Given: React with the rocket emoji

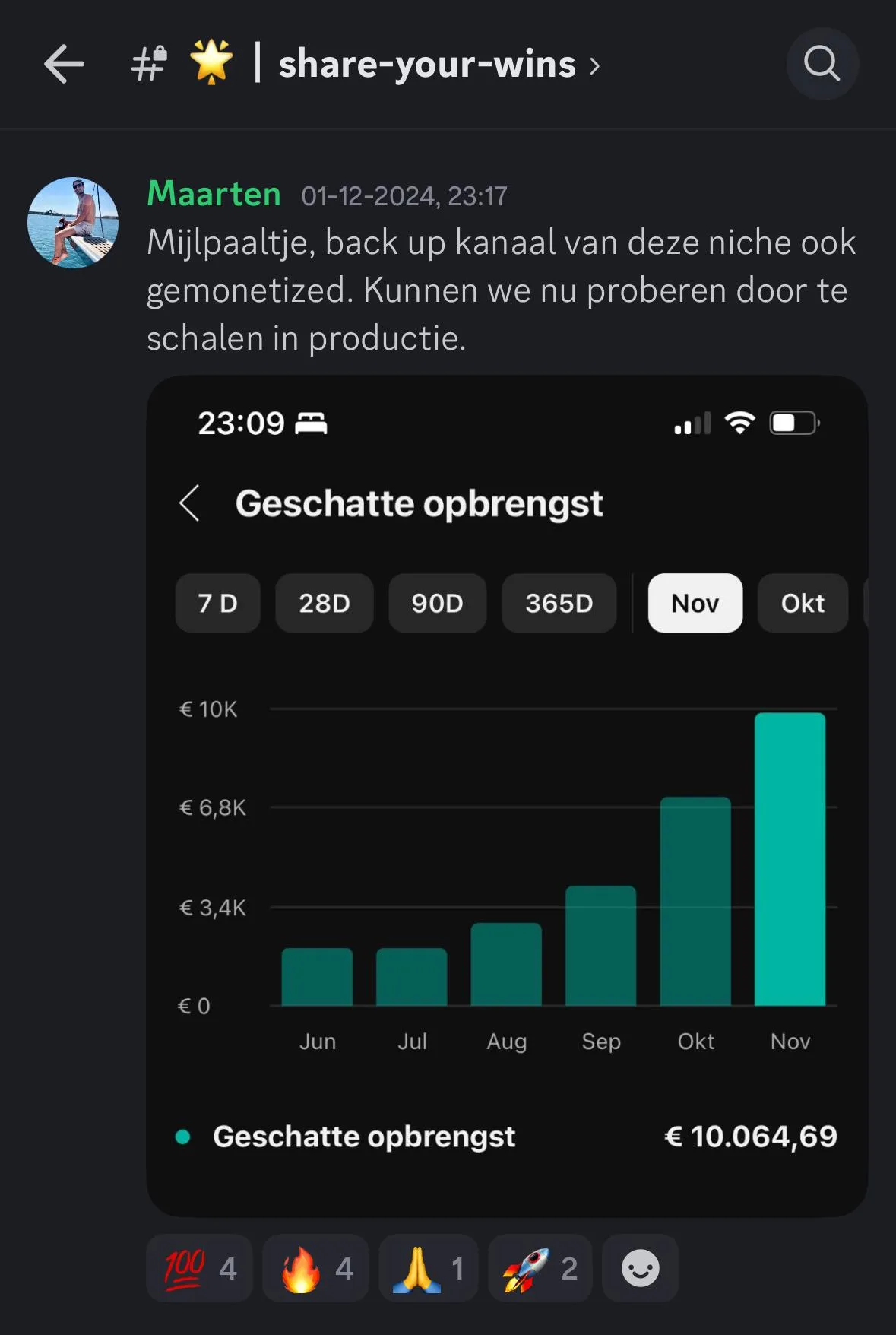Looking at the screenshot, I should [x=540, y=1268].
